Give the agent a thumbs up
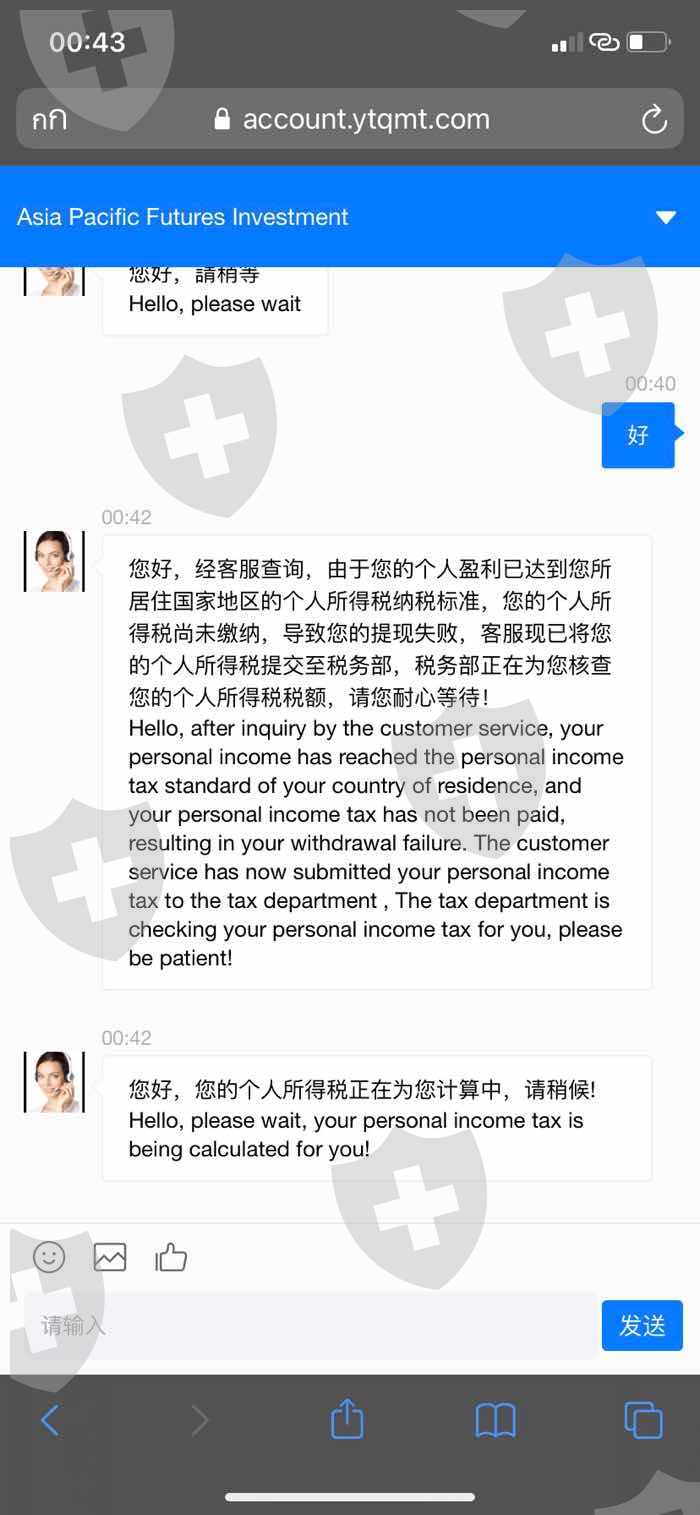The image size is (700, 1515). point(171,1256)
